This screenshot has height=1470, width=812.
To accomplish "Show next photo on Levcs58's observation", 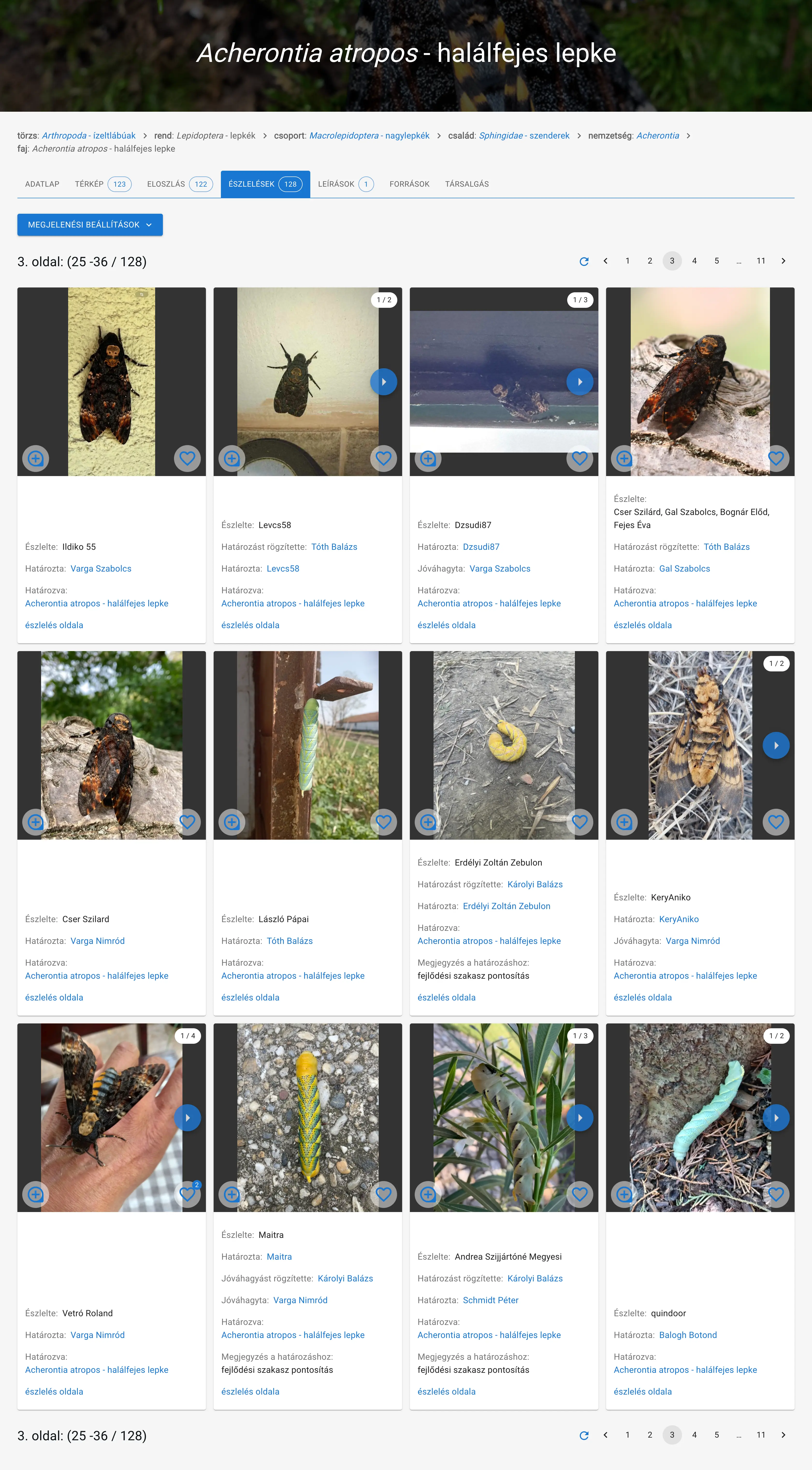I will pyautogui.click(x=384, y=382).
